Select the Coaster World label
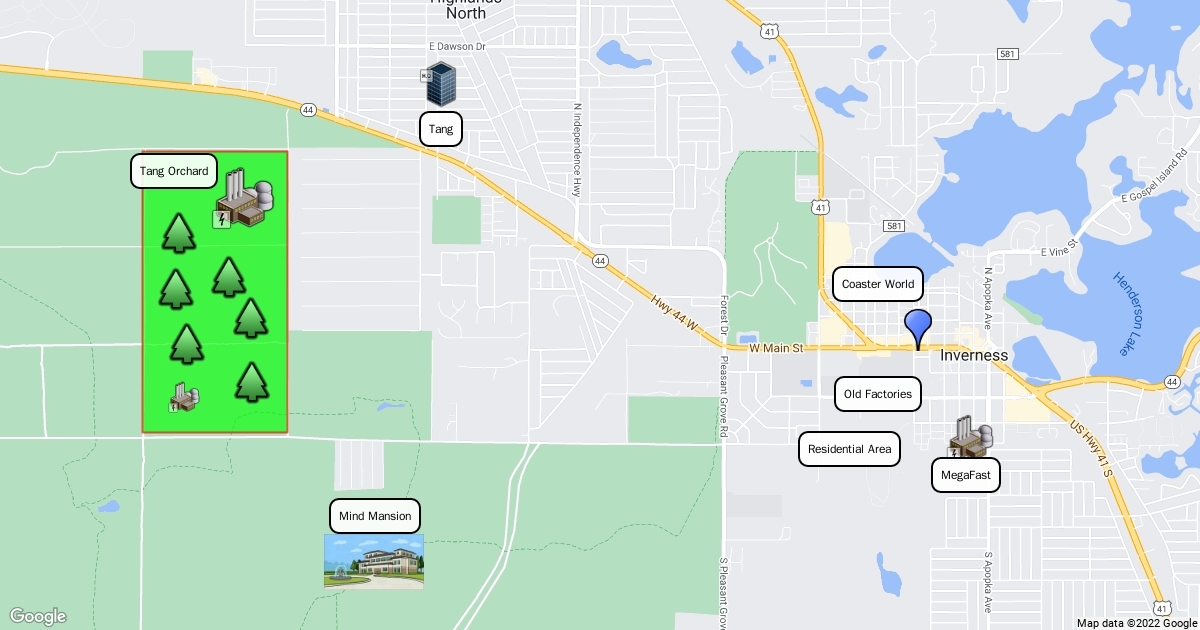 click(x=877, y=284)
